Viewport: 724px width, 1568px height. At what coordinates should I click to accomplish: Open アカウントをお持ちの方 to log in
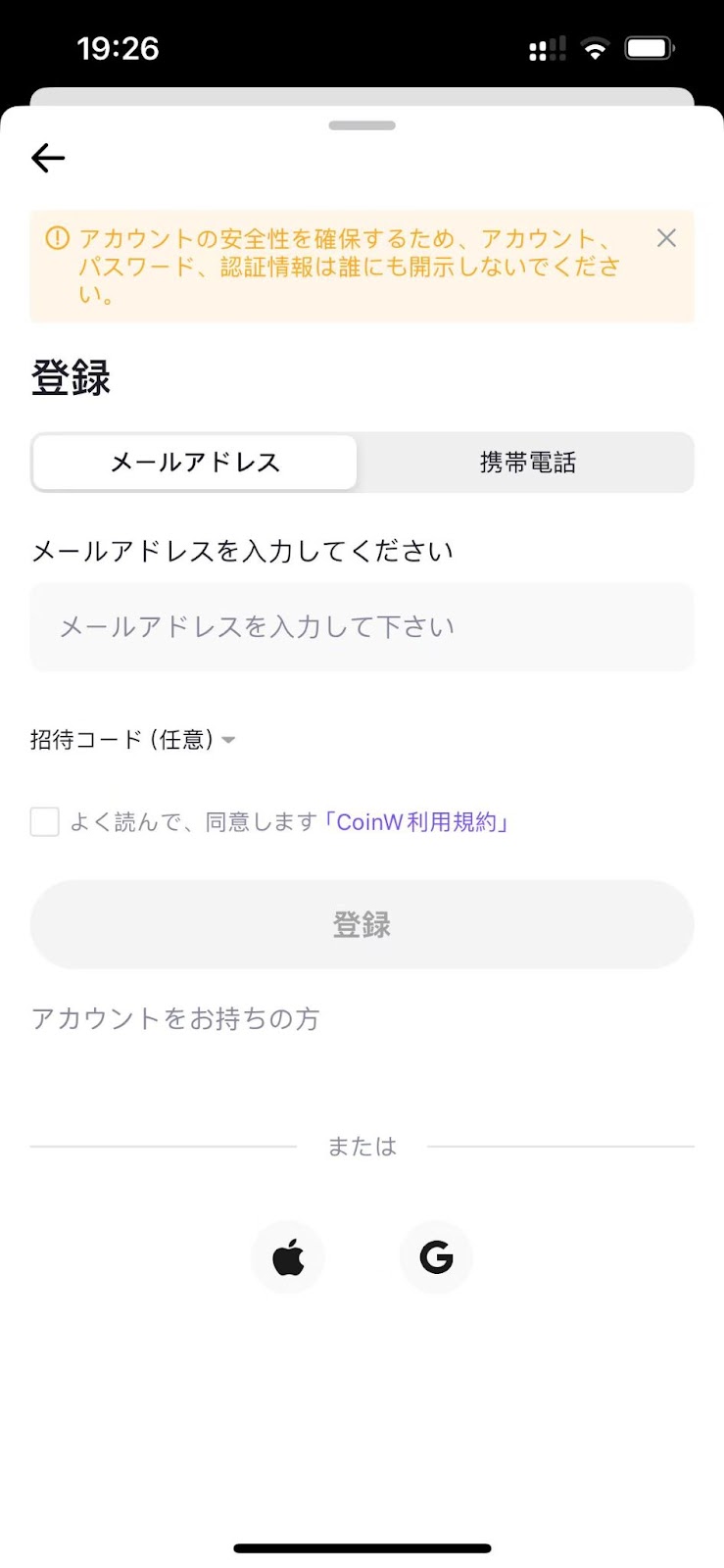click(x=175, y=1019)
